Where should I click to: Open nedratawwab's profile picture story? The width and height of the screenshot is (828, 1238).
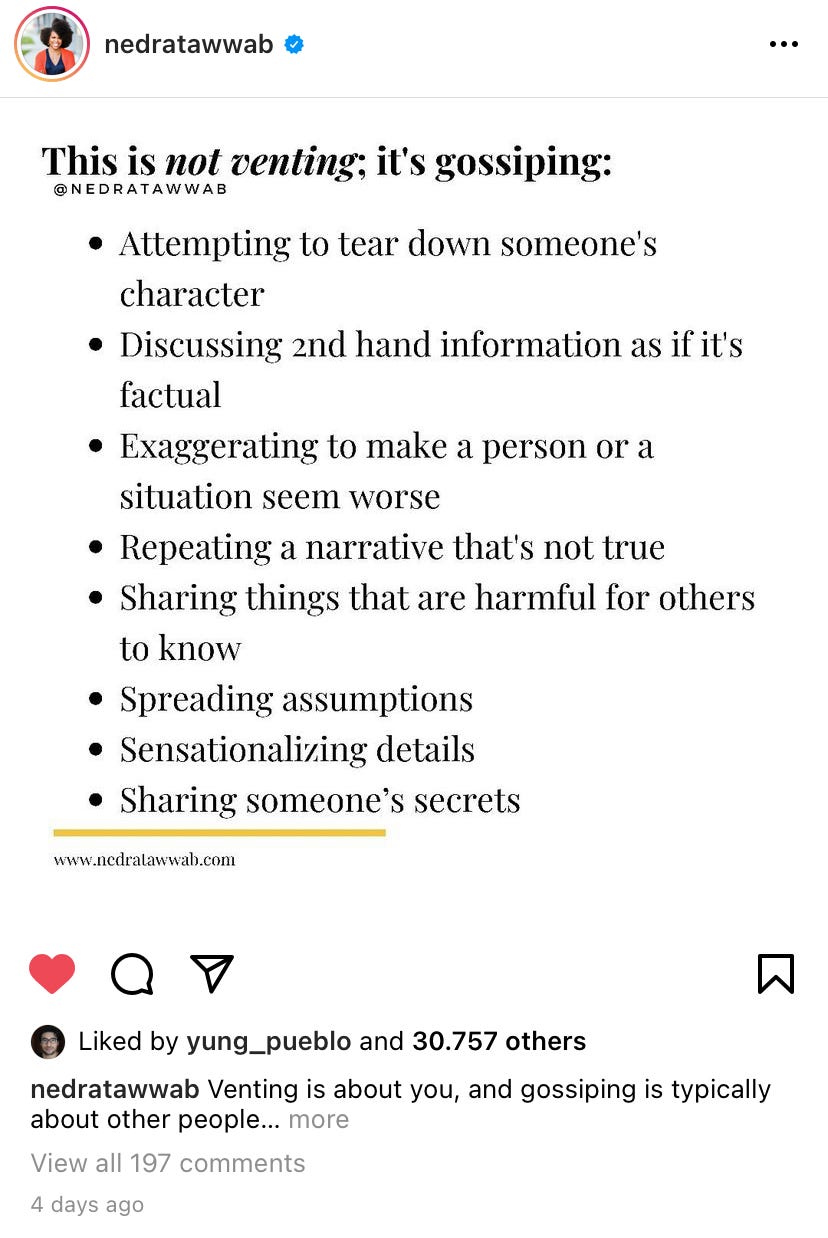(52, 44)
